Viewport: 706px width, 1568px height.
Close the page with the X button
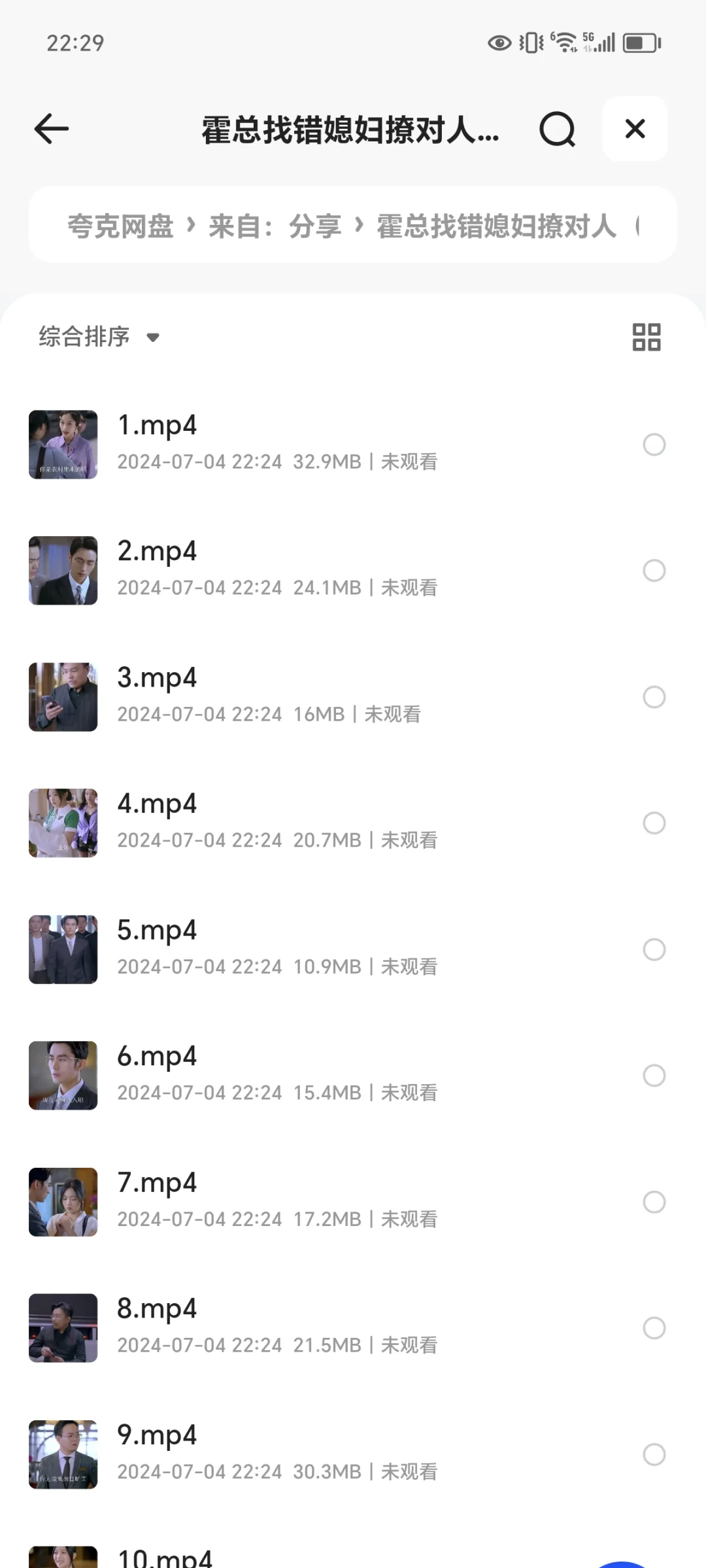pyautogui.click(x=635, y=129)
